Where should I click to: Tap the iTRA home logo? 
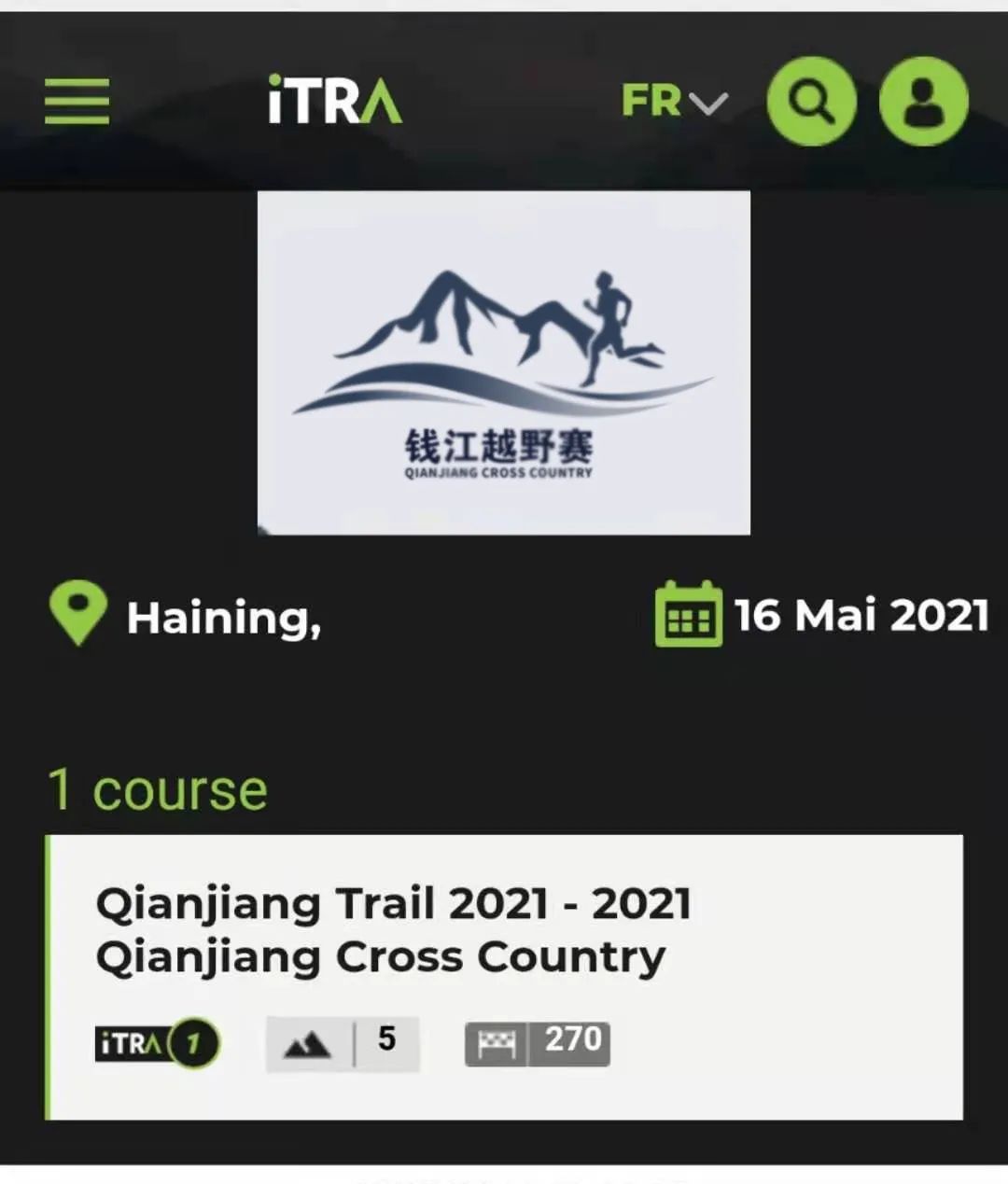point(335,100)
